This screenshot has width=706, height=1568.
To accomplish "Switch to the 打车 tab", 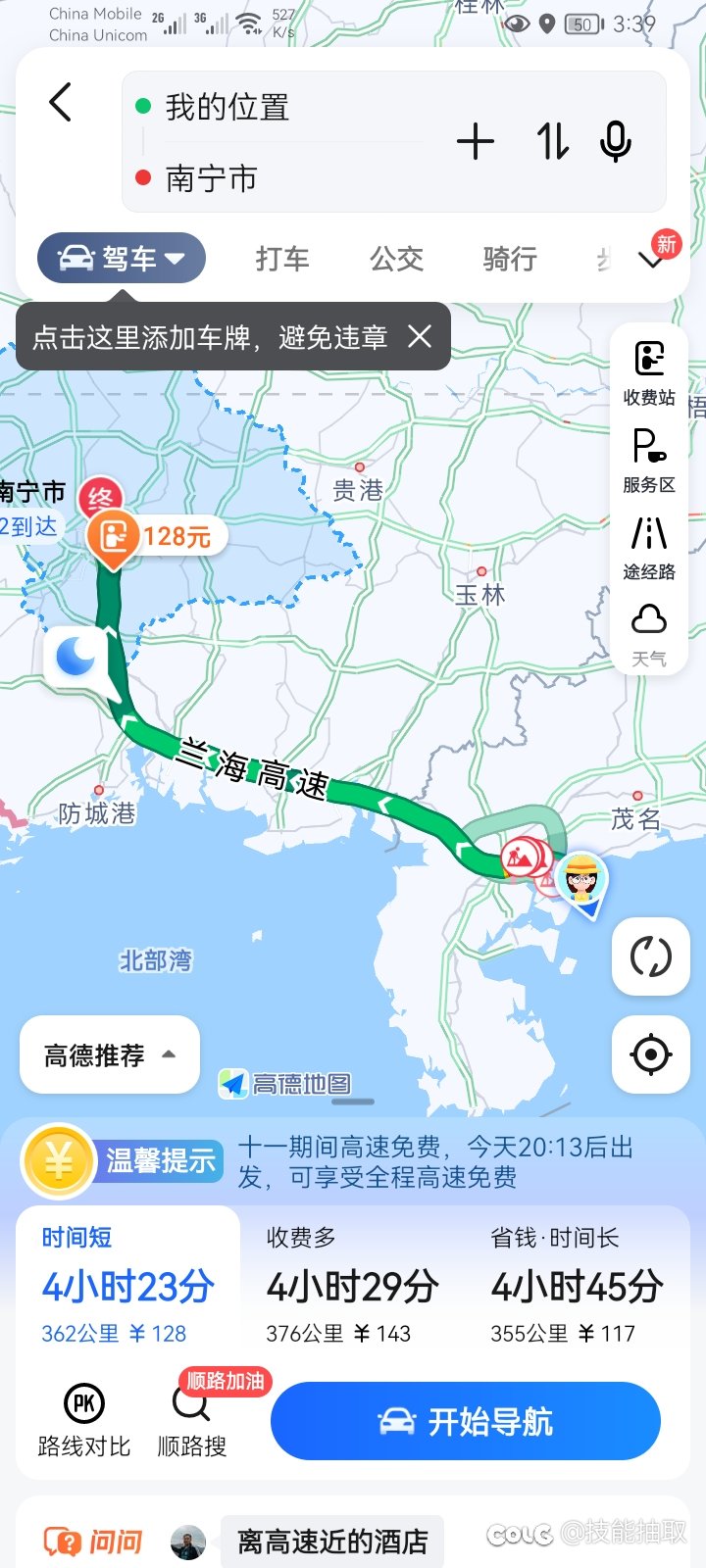I will [x=282, y=259].
